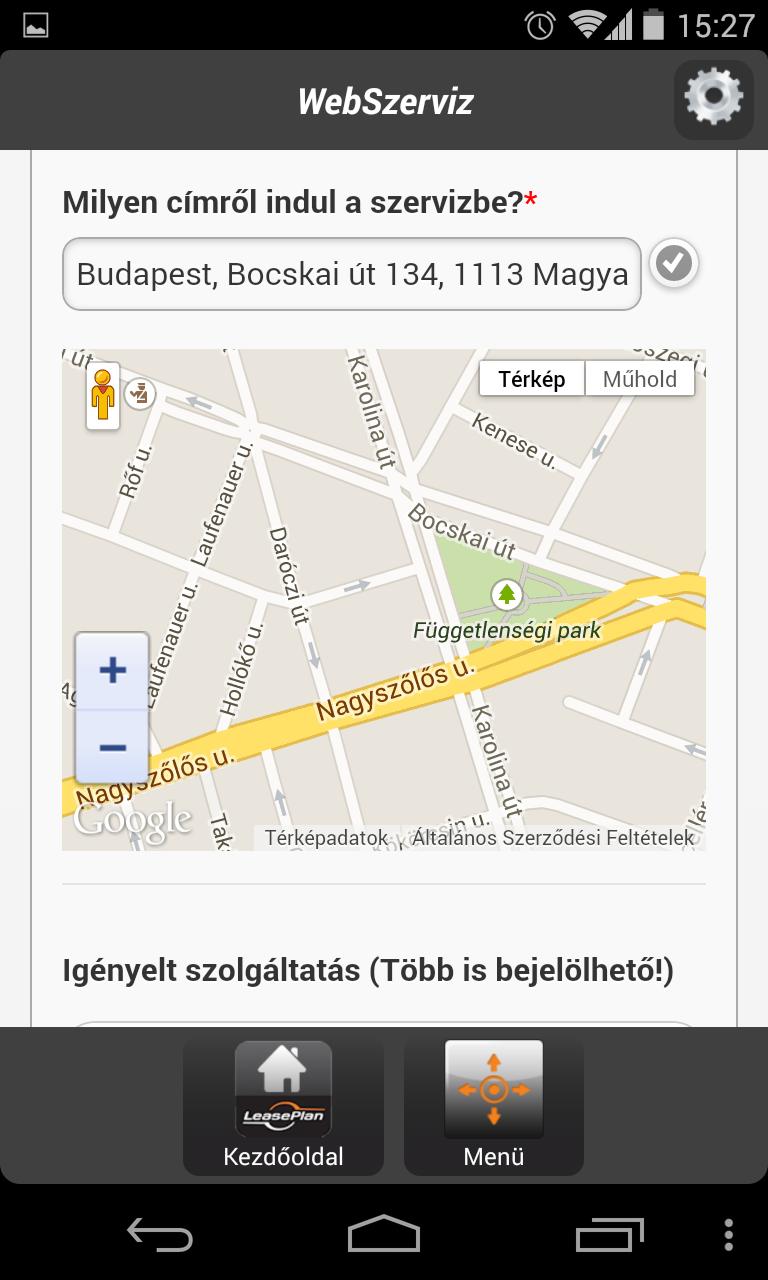Click the LeasePlan home icon
768x1280 pixels.
pyautogui.click(x=283, y=1089)
